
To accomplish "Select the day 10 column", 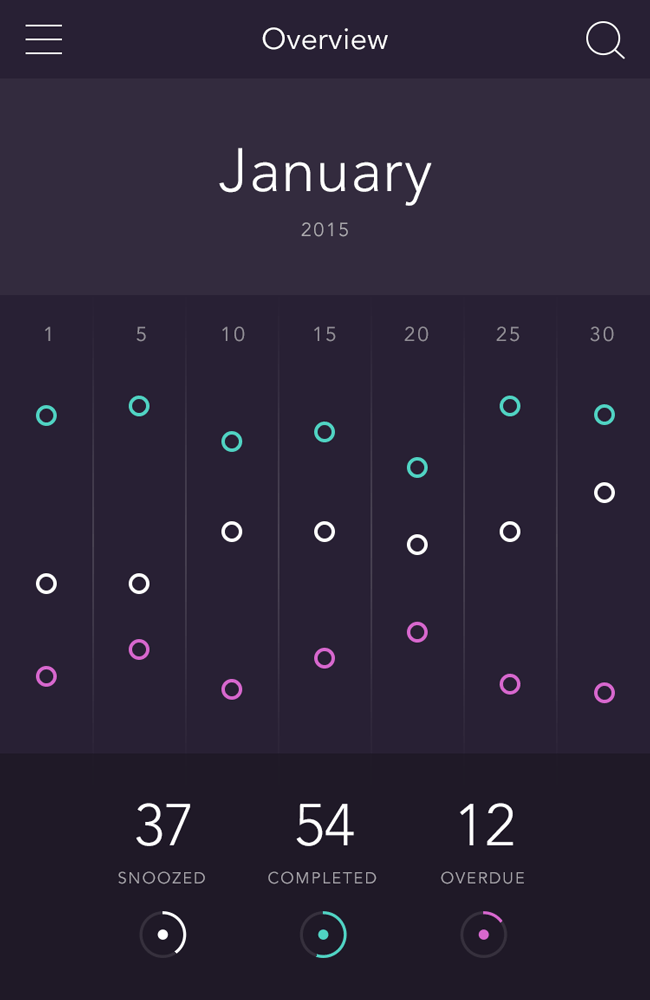I will click(x=232, y=334).
